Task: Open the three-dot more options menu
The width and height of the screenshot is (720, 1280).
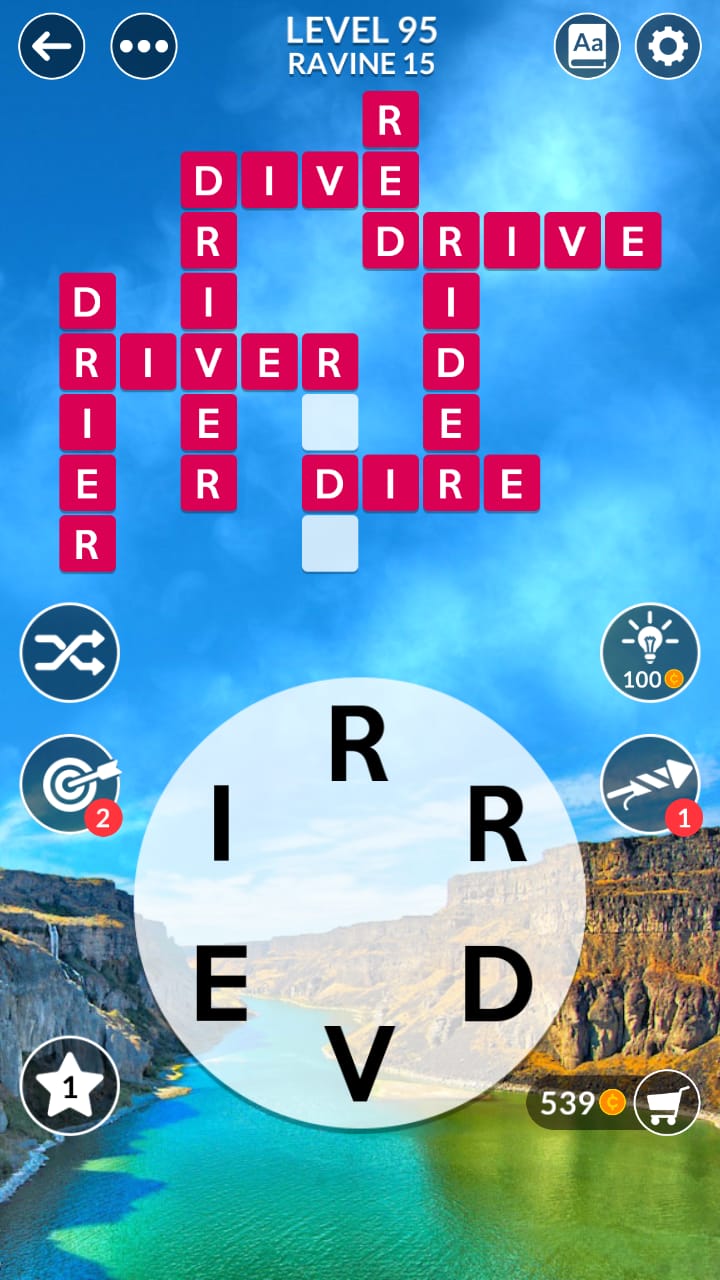Action: click(x=144, y=46)
